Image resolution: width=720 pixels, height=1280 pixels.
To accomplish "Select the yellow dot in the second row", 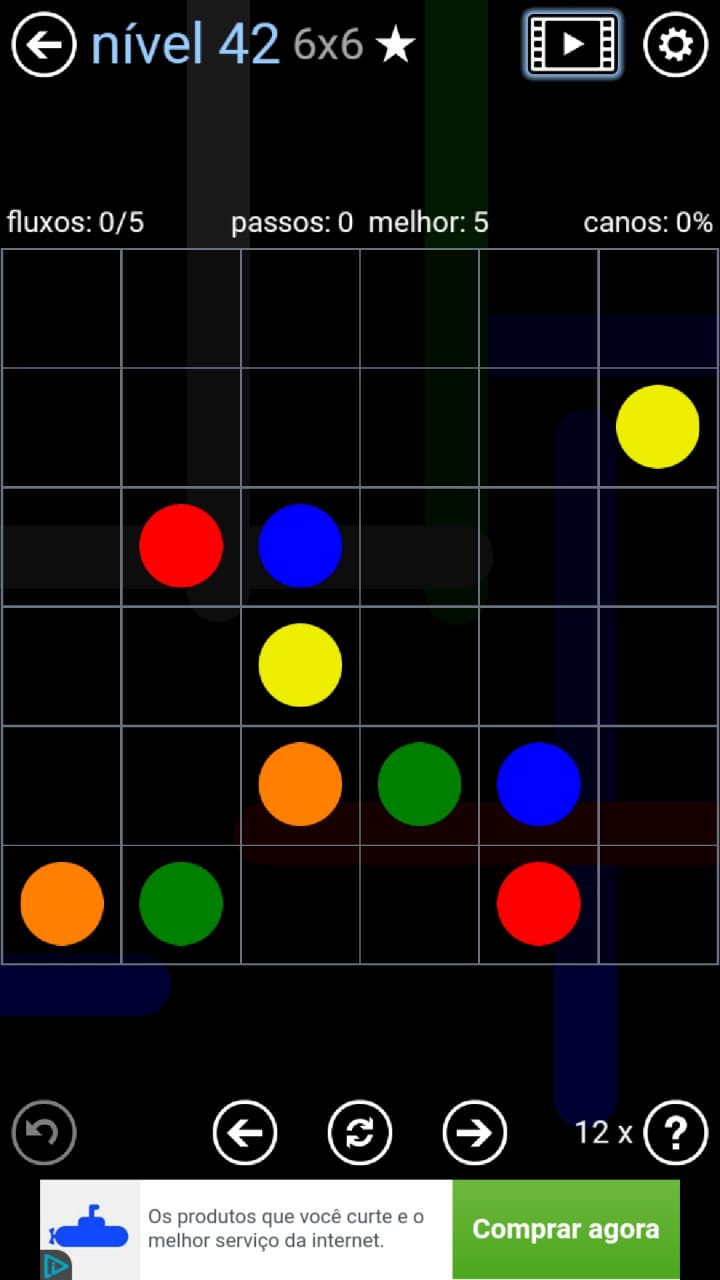I will click(657, 427).
